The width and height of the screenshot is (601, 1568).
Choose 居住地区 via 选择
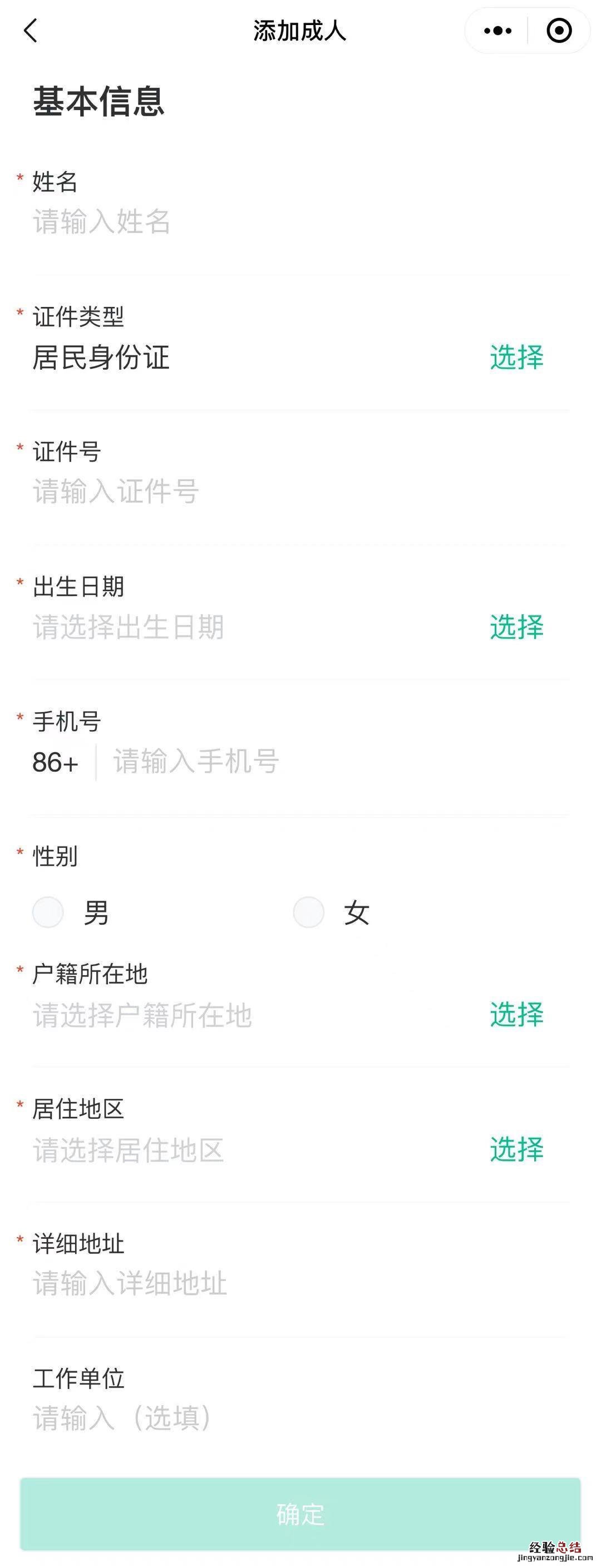click(x=516, y=1150)
